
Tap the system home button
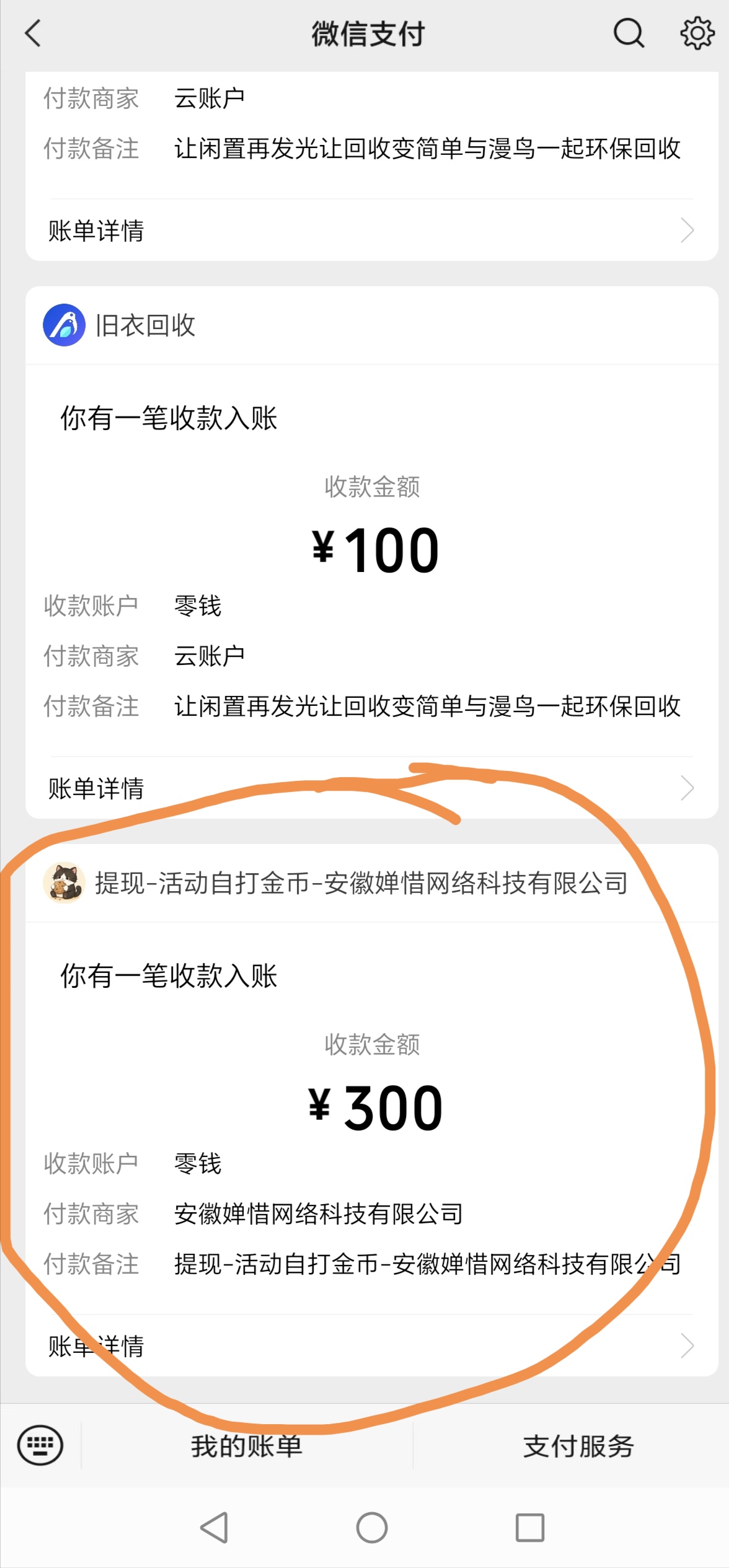pyautogui.click(x=372, y=1527)
